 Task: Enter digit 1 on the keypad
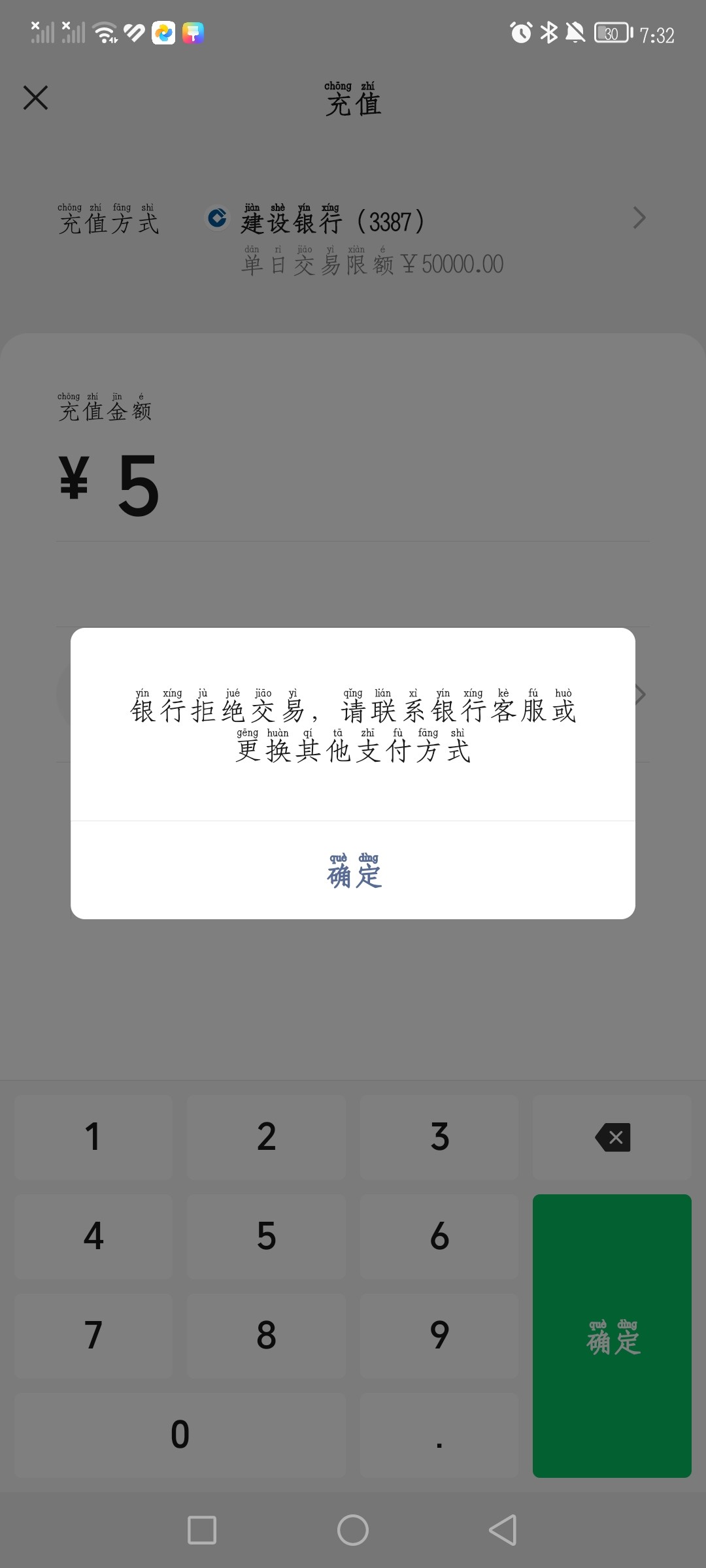click(x=93, y=1137)
